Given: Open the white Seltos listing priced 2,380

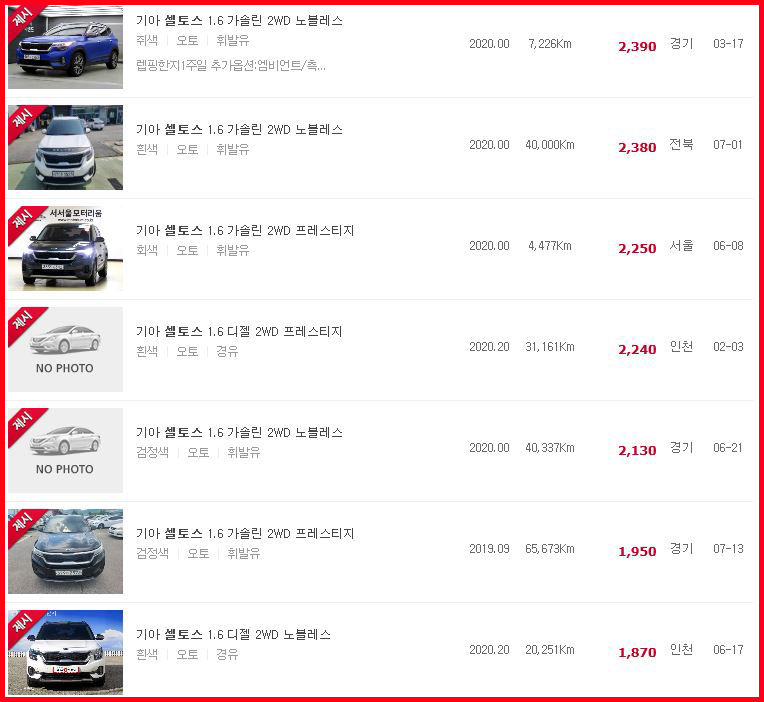Looking at the screenshot, I should [239, 129].
